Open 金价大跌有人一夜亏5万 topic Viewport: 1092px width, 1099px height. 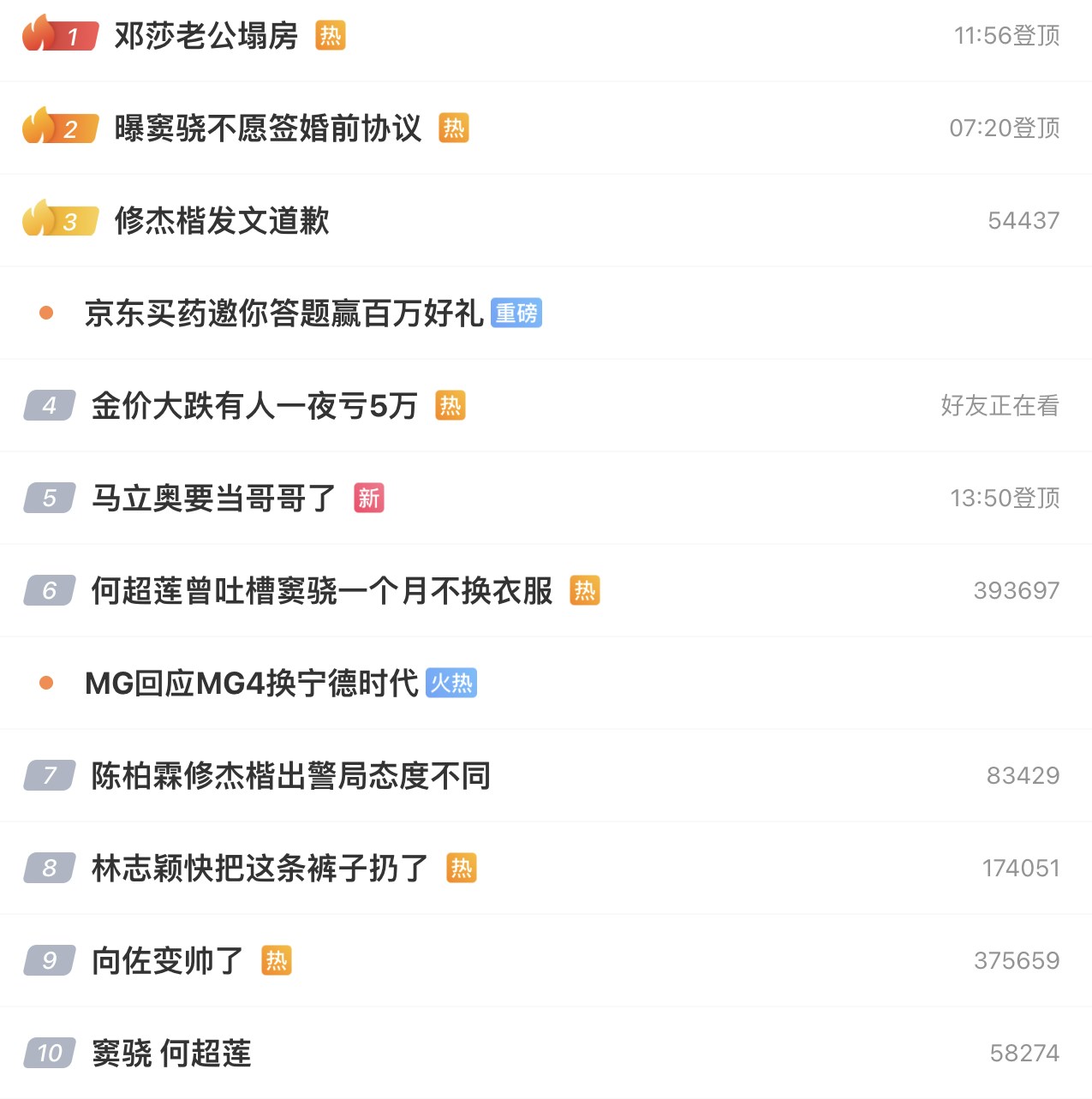254,406
